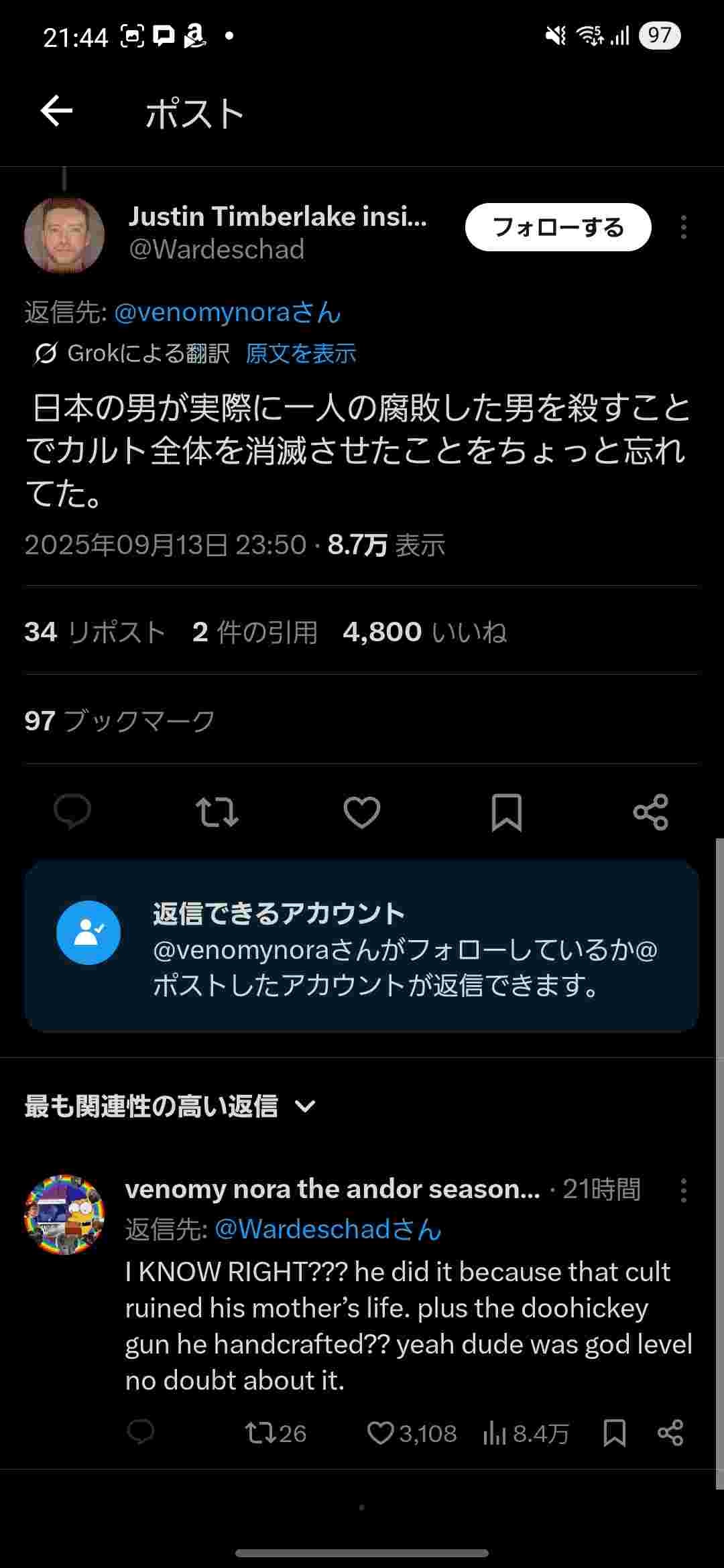Bookmark the main post
Viewport: 724px width, 1568px height.
click(x=507, y=811)
